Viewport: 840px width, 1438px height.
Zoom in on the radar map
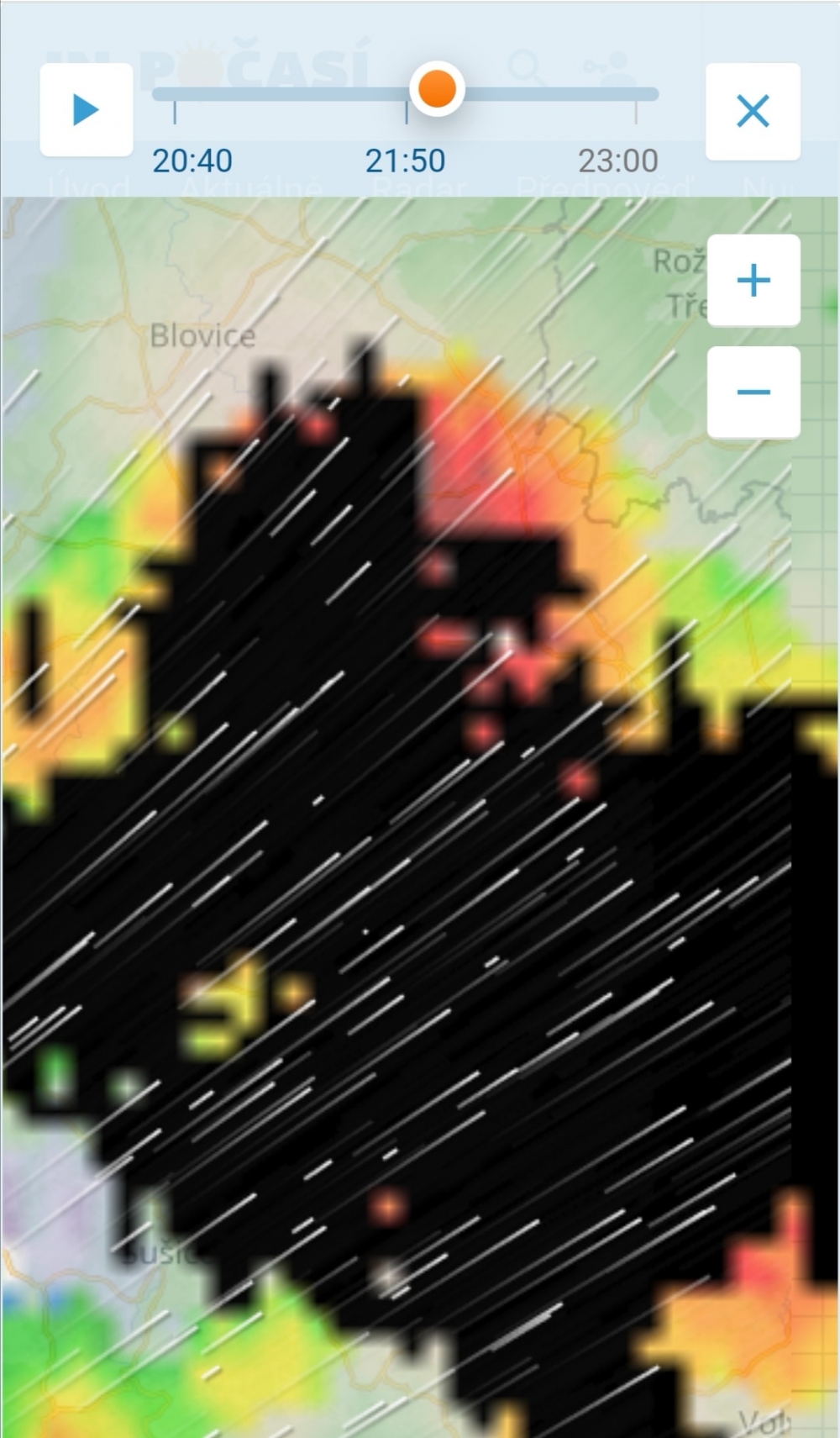753,280
